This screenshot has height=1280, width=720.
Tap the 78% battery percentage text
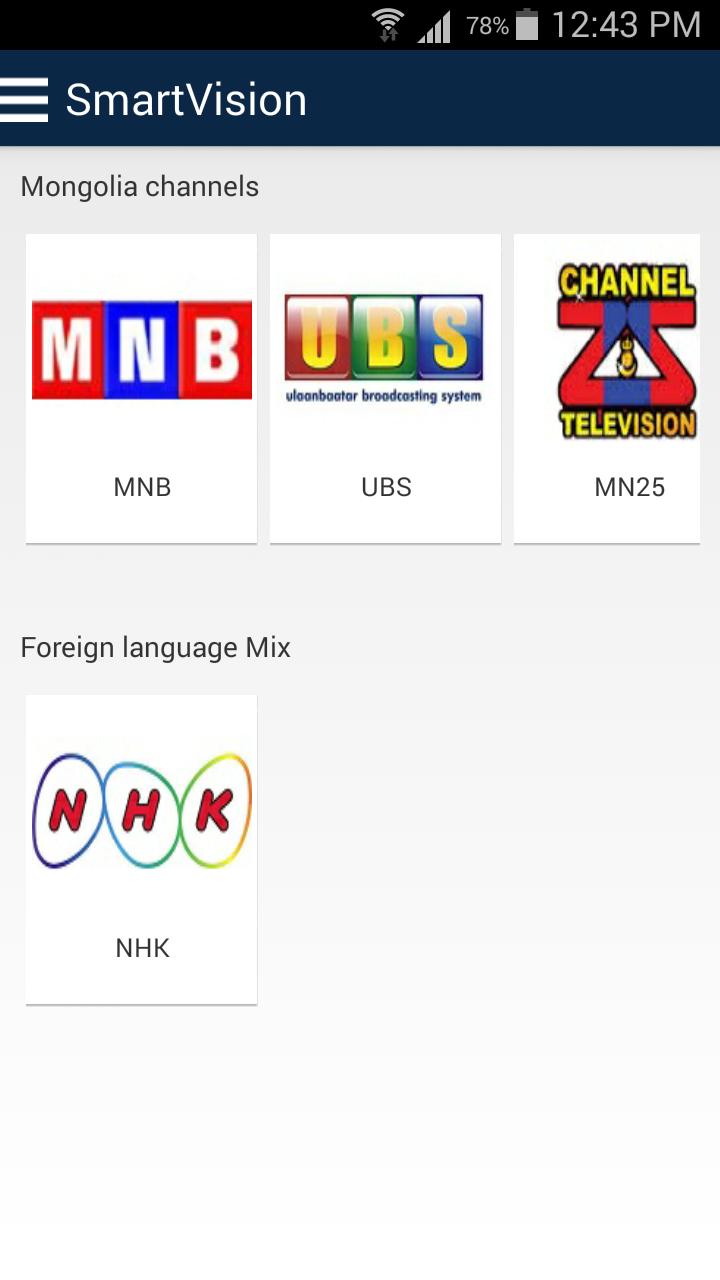click(487, 25)
